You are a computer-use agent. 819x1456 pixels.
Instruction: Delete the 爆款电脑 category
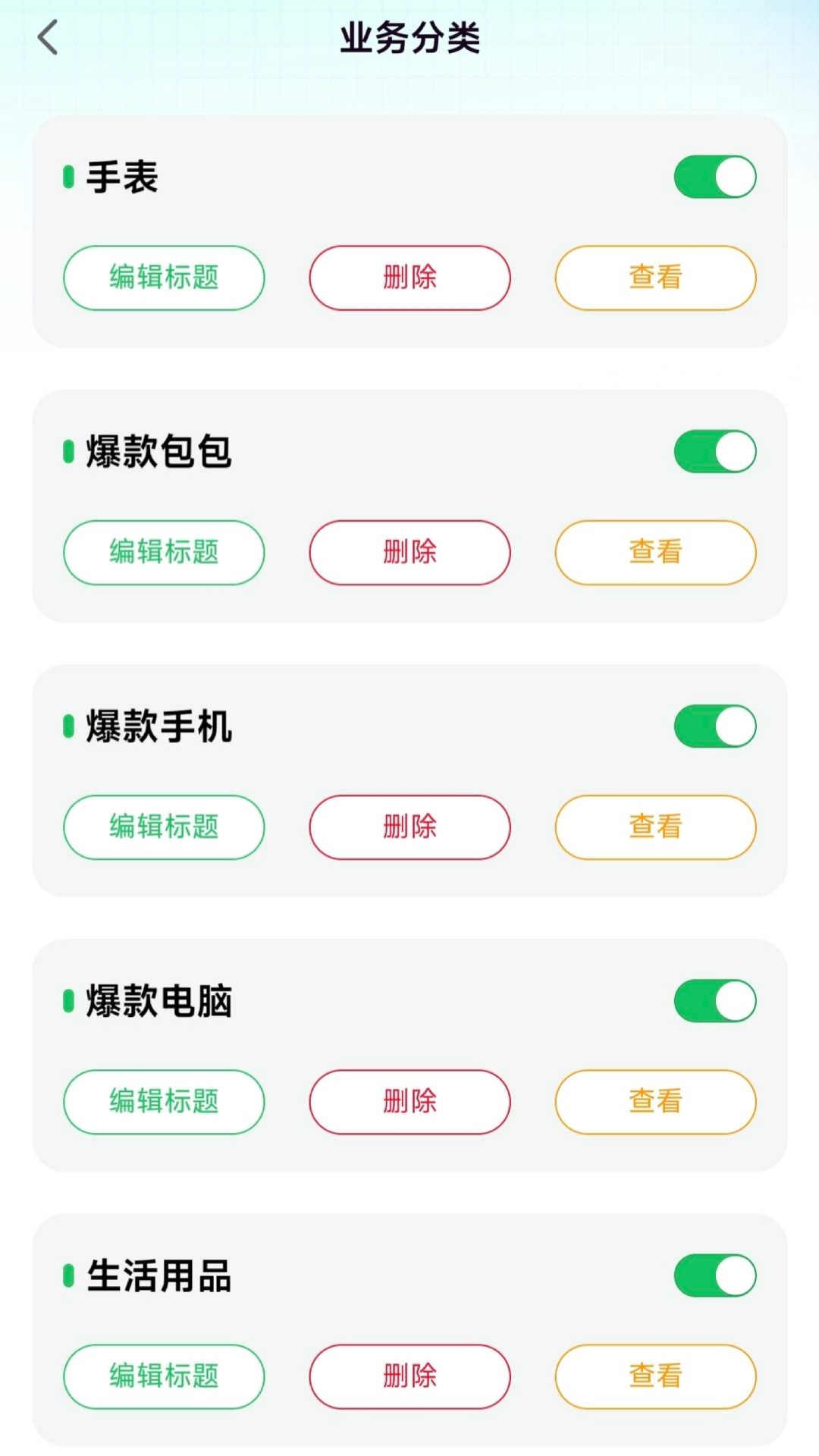(409, 1102)
